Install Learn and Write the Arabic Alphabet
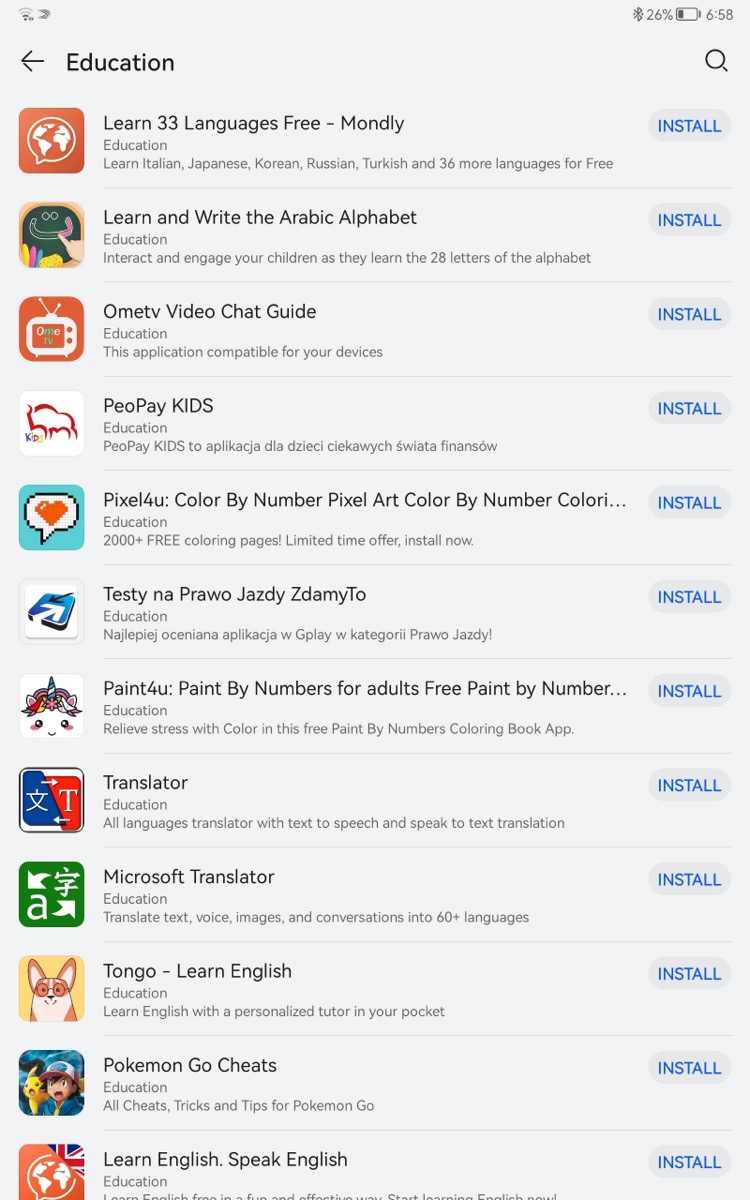This screenshot has width=750, height=1200. tap(689, 220)
